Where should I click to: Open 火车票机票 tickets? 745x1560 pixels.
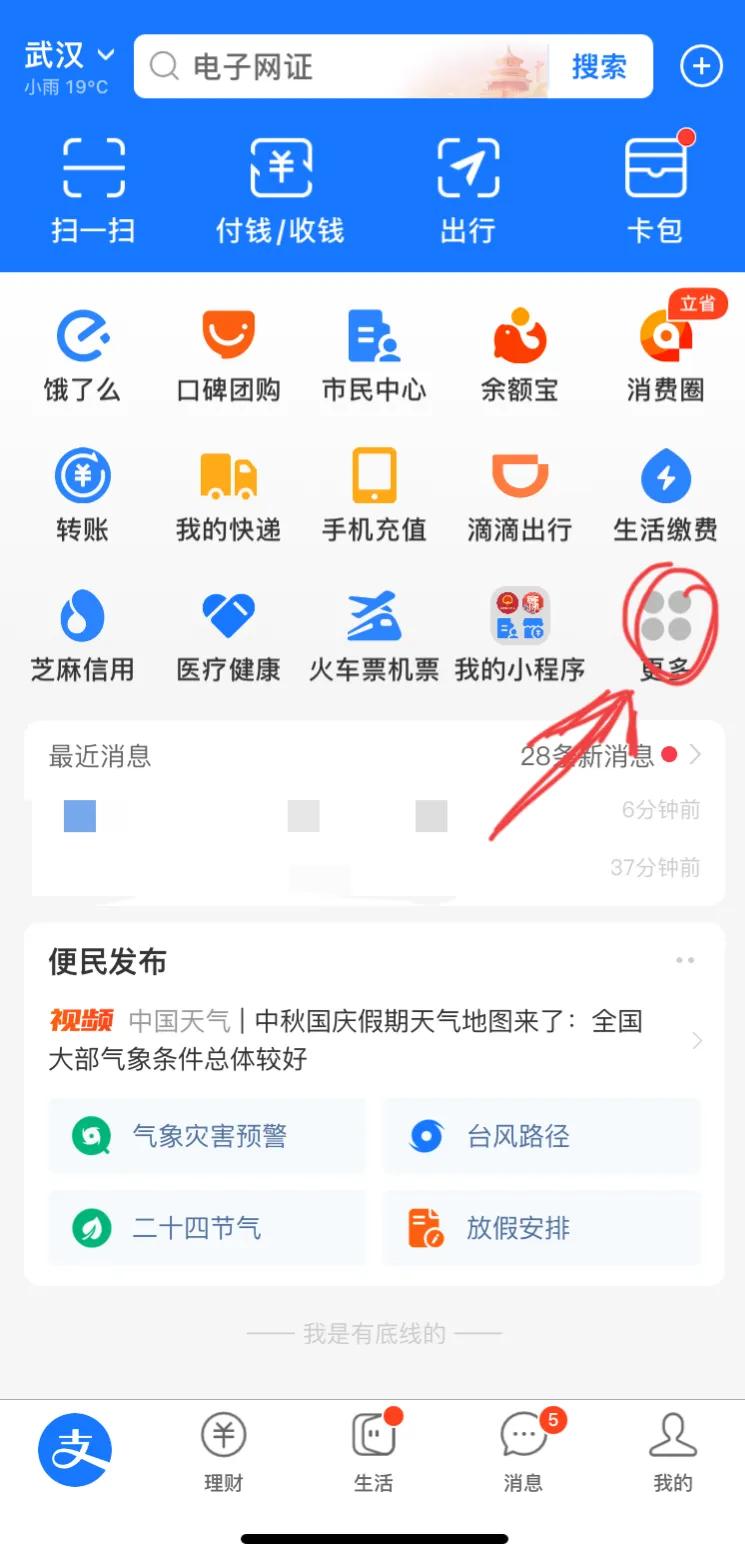click(373, 636)
